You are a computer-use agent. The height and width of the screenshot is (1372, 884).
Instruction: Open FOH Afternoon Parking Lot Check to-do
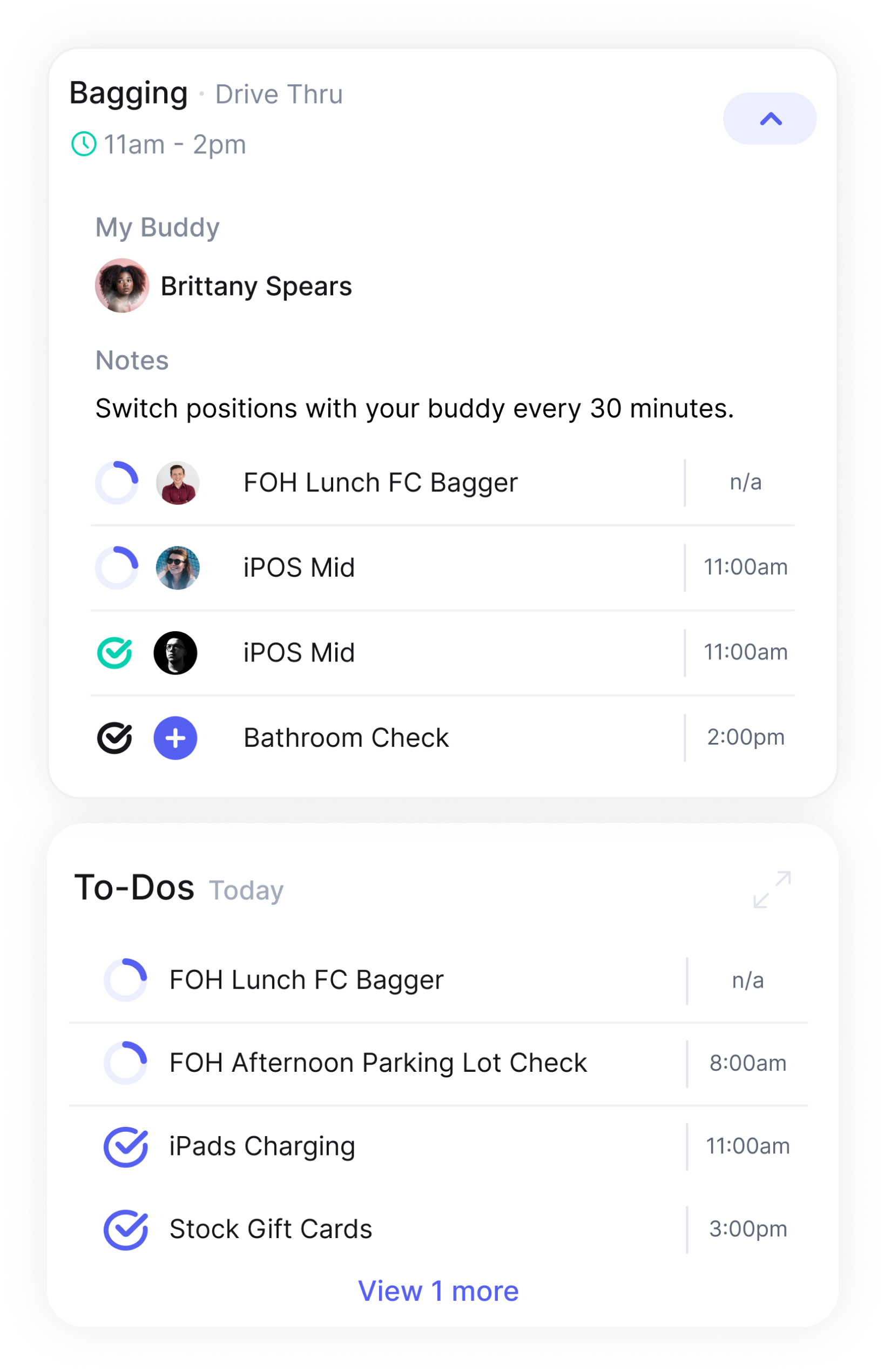(377, 1063)
